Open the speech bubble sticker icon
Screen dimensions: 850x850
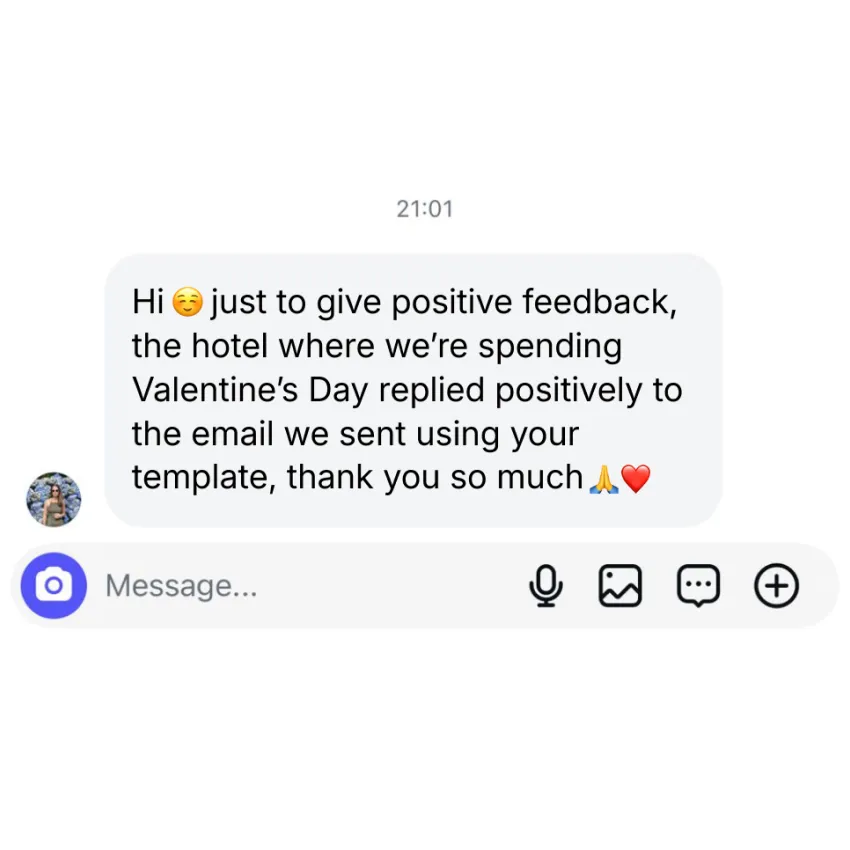(x=699, y=585)
